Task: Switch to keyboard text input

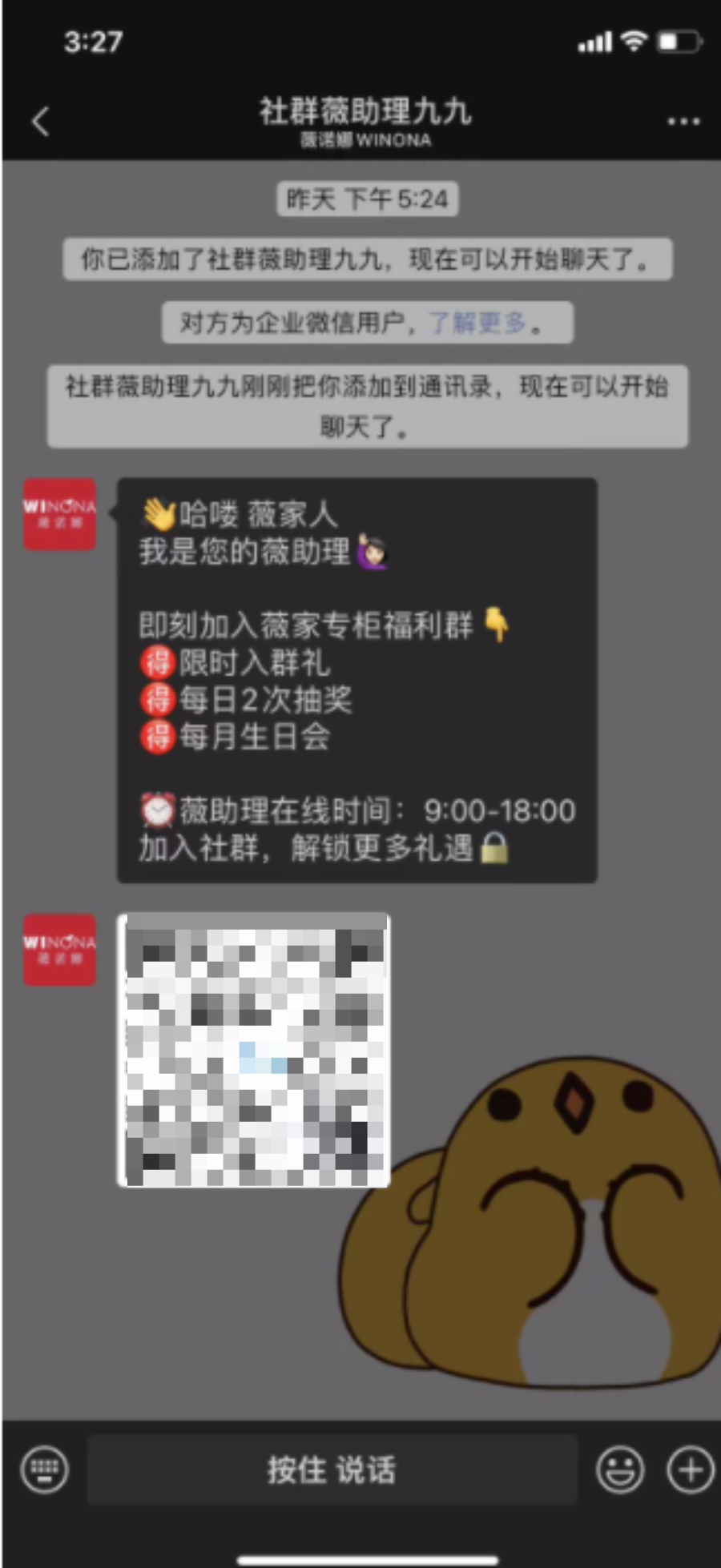Action: [x=45, y=1469]
